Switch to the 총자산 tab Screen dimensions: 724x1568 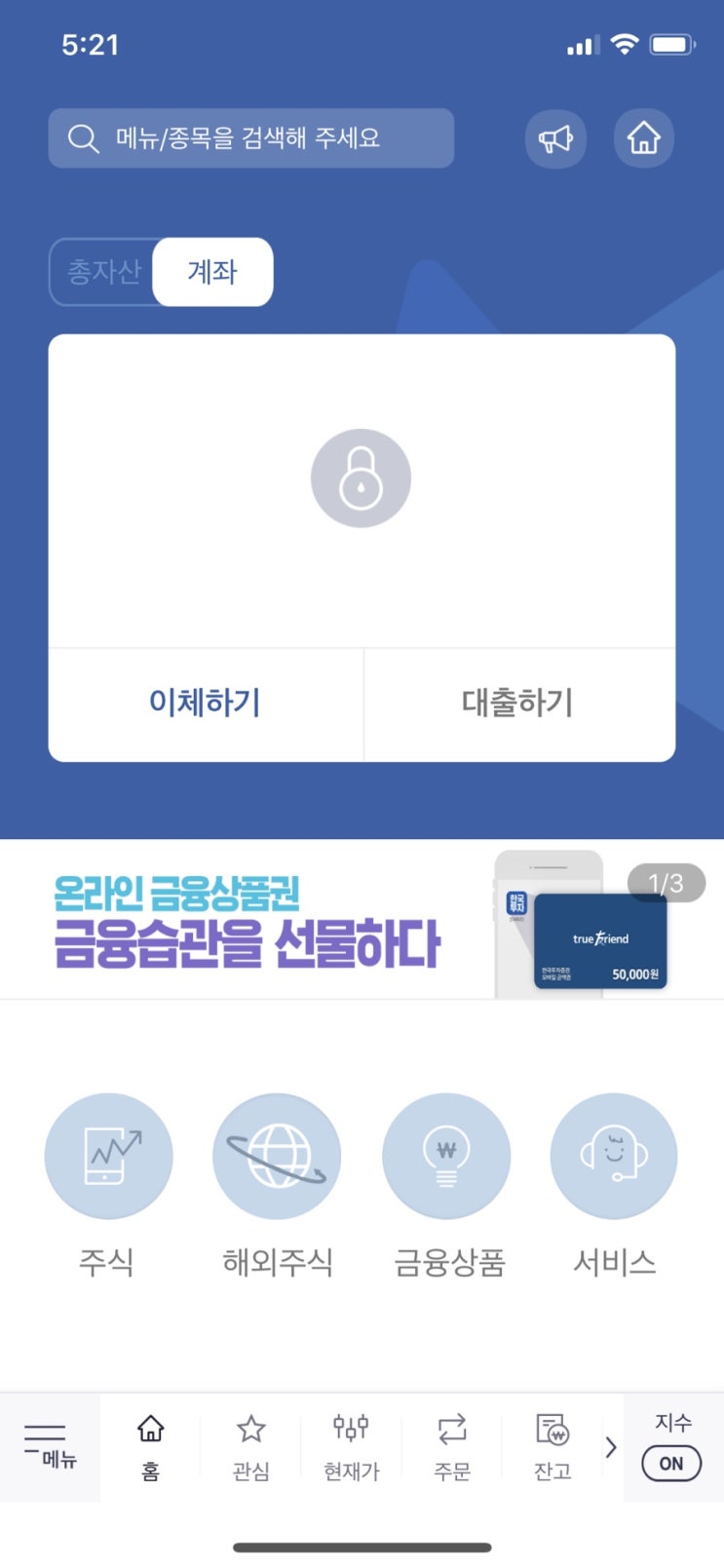103,272
